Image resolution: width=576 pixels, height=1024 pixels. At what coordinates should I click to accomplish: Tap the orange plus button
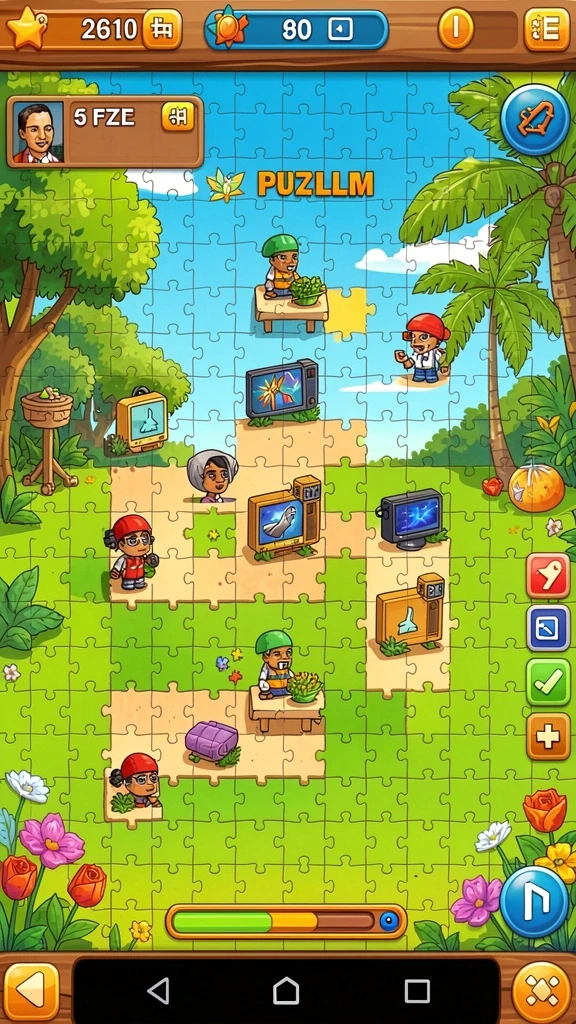point(549,737)
